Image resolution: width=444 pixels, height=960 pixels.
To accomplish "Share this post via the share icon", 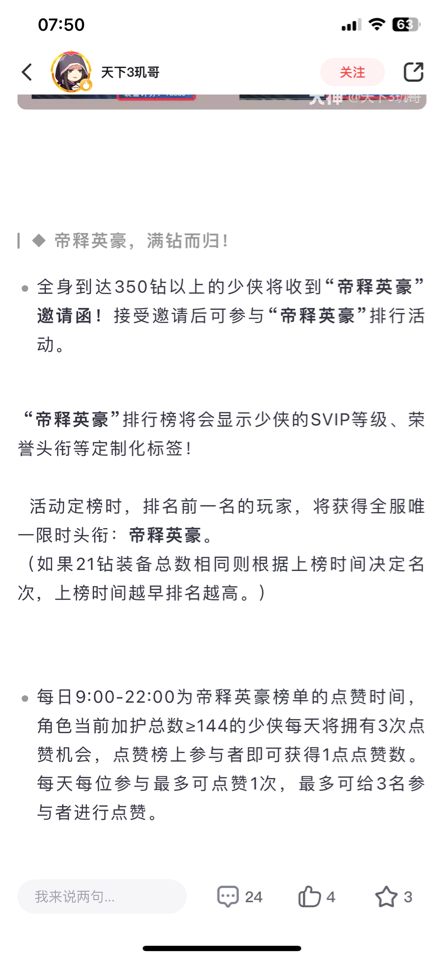I will [x=414, y=72].
